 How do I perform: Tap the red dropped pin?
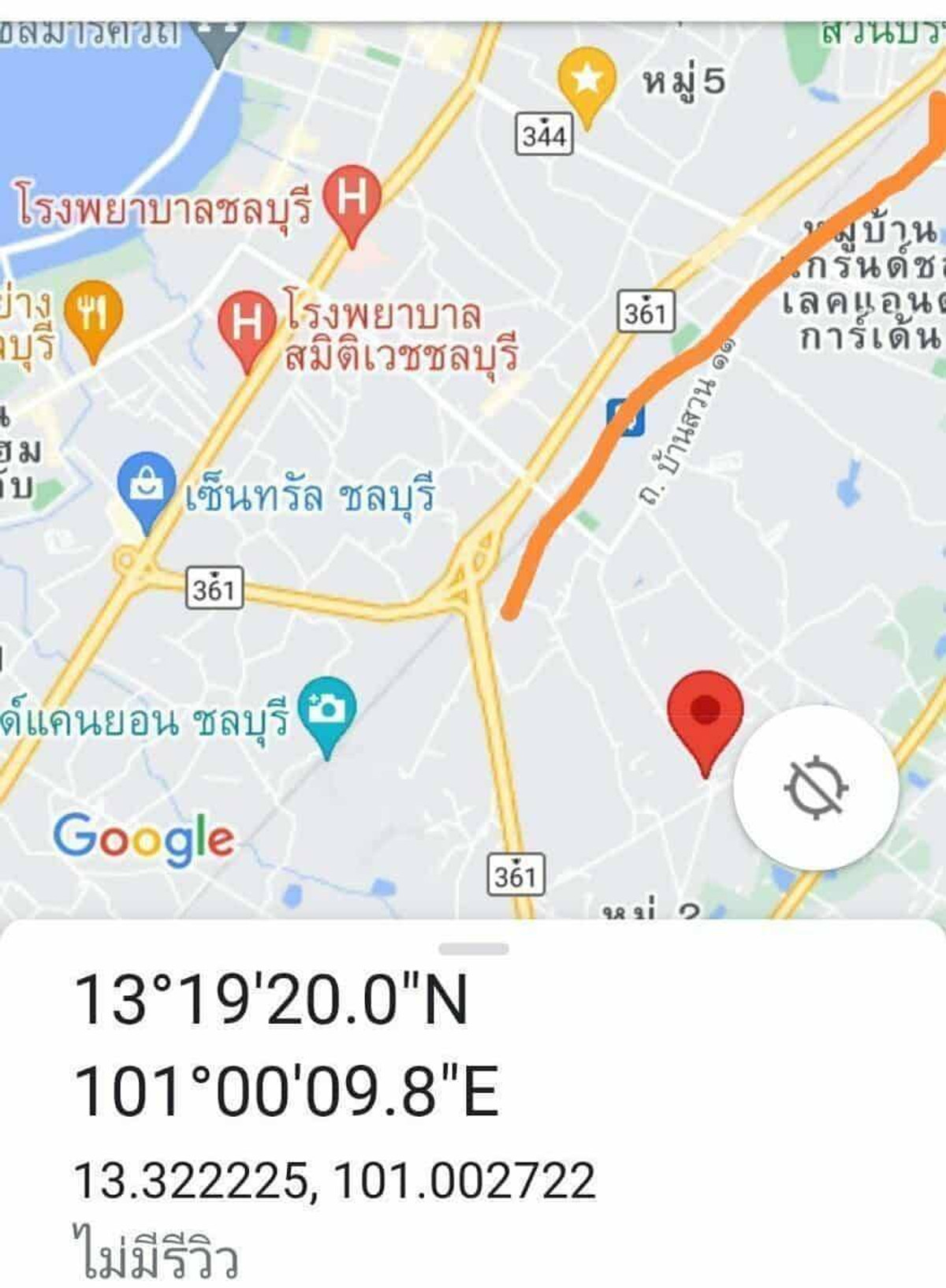tap(705, 714)
